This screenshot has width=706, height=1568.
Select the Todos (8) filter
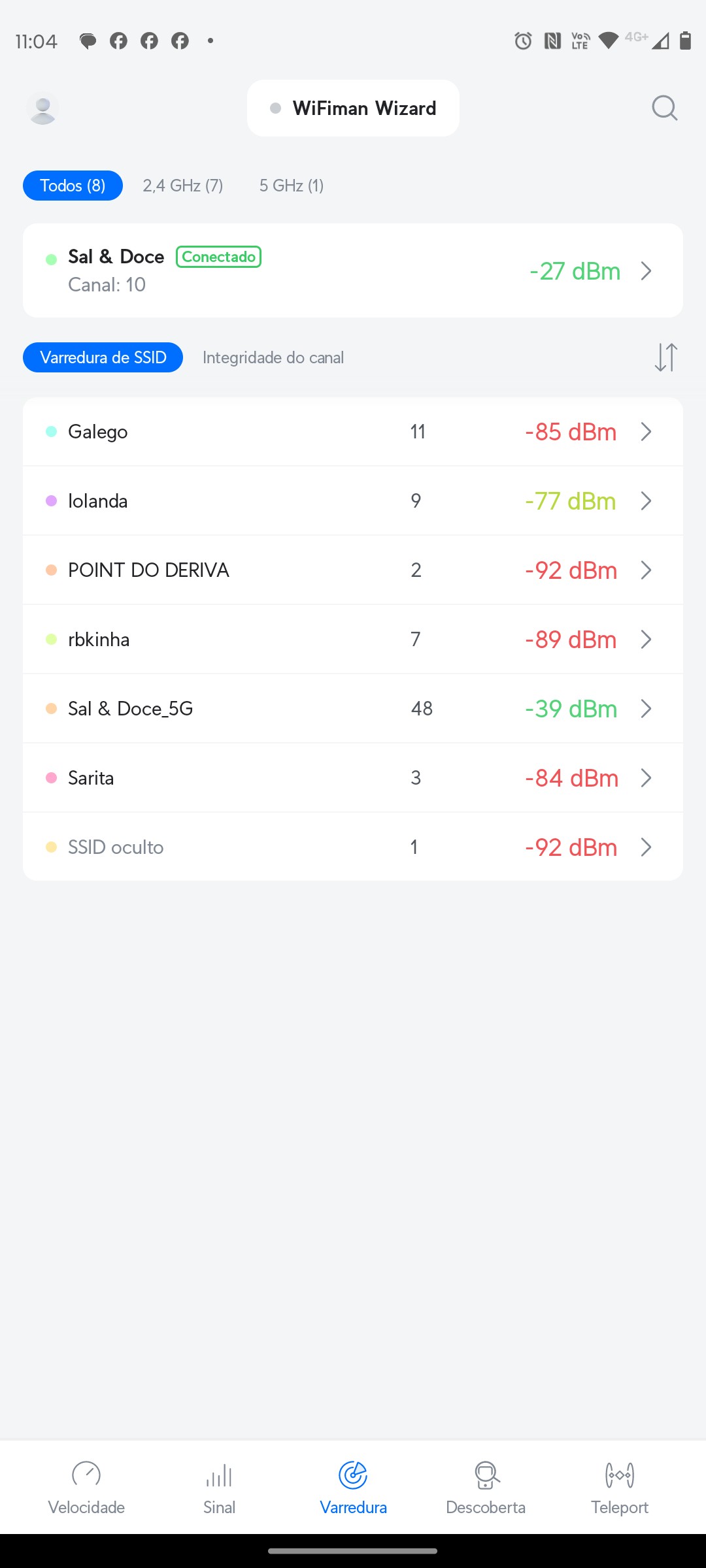click(73, 186)
